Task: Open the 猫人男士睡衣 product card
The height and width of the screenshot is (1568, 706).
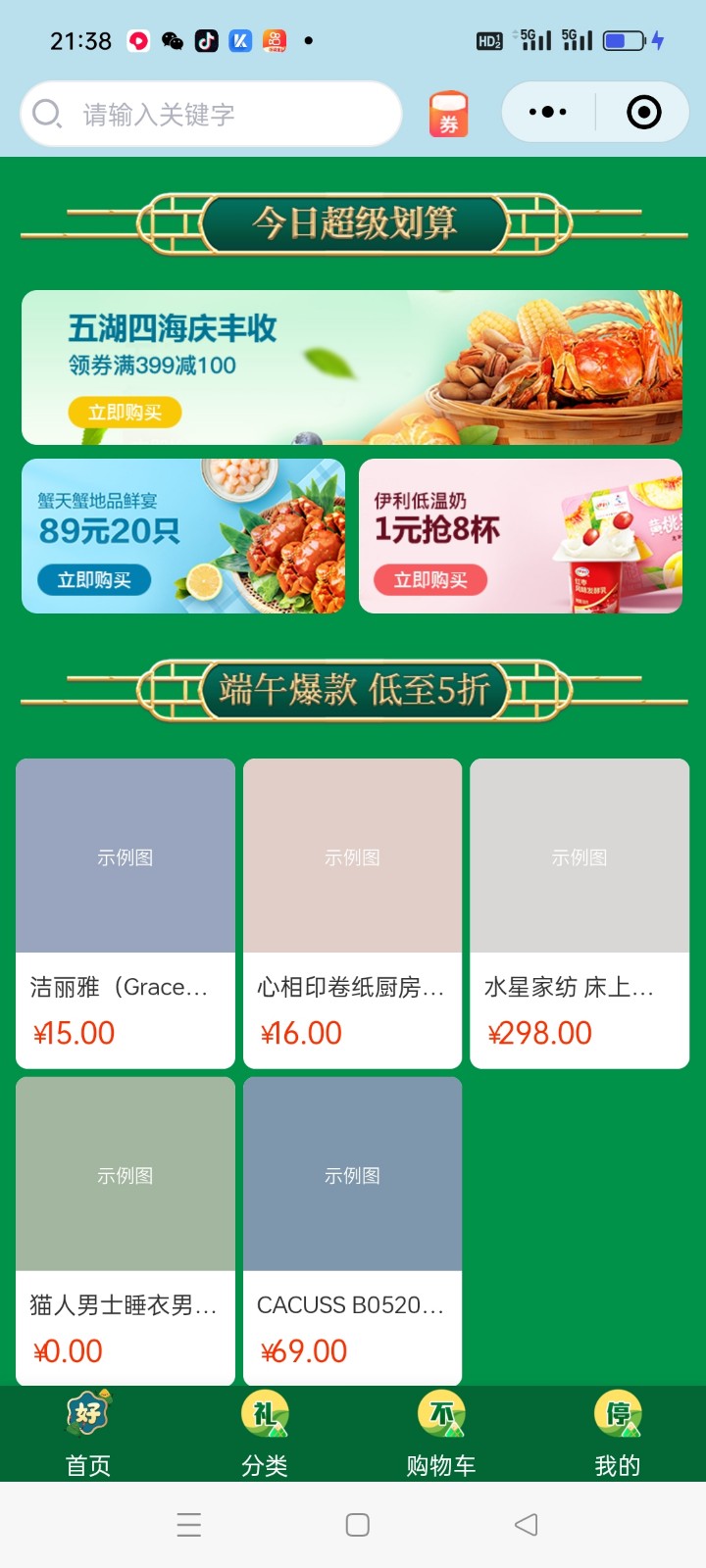Action: pos(126,1231)
